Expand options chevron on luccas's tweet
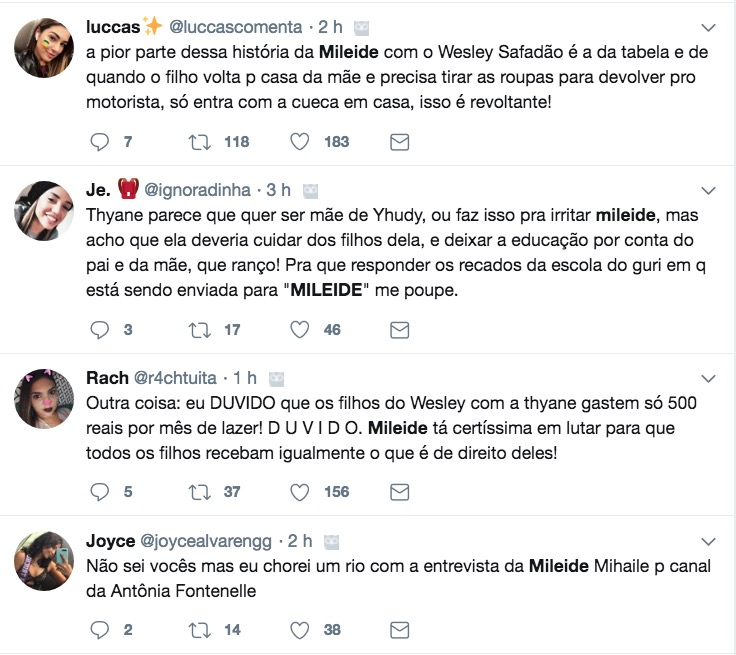 pos(707,27)
